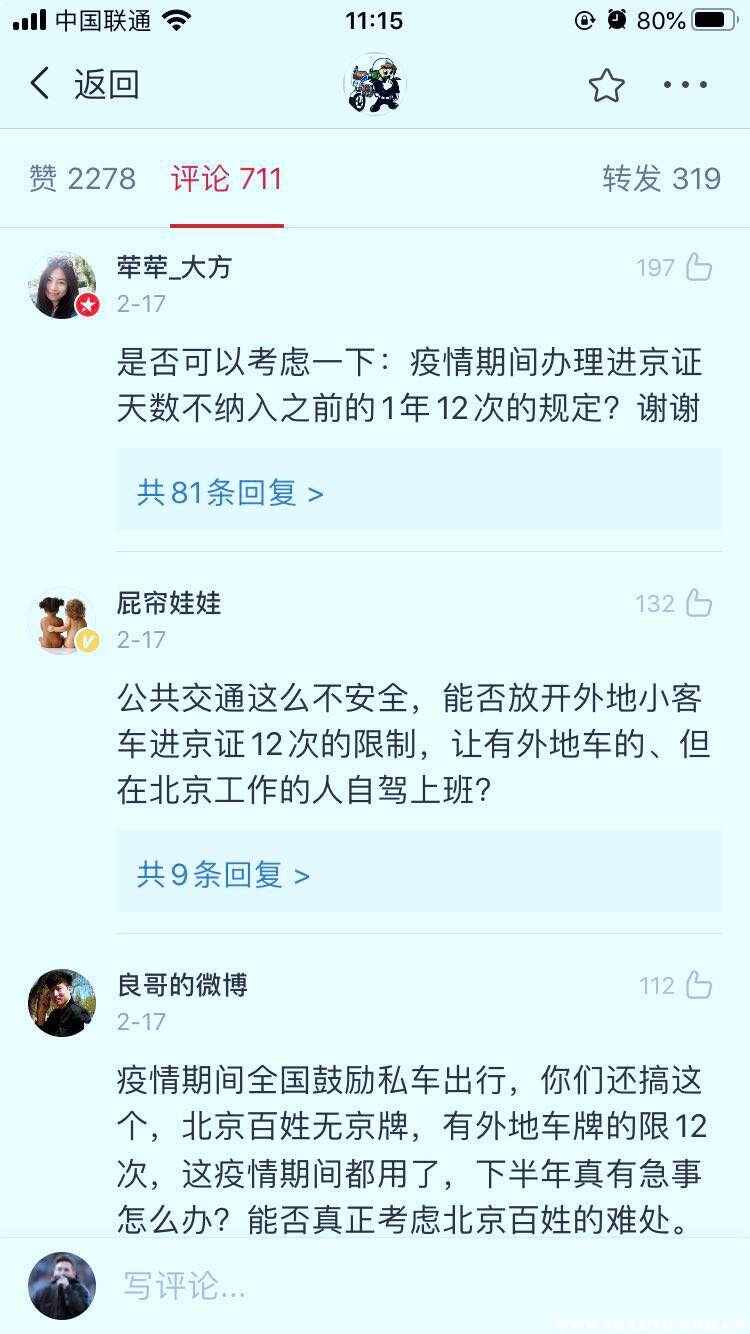Open 苹苹_大方's profile avatar
Screen dimensions: 750x1334
coord(62,286)
